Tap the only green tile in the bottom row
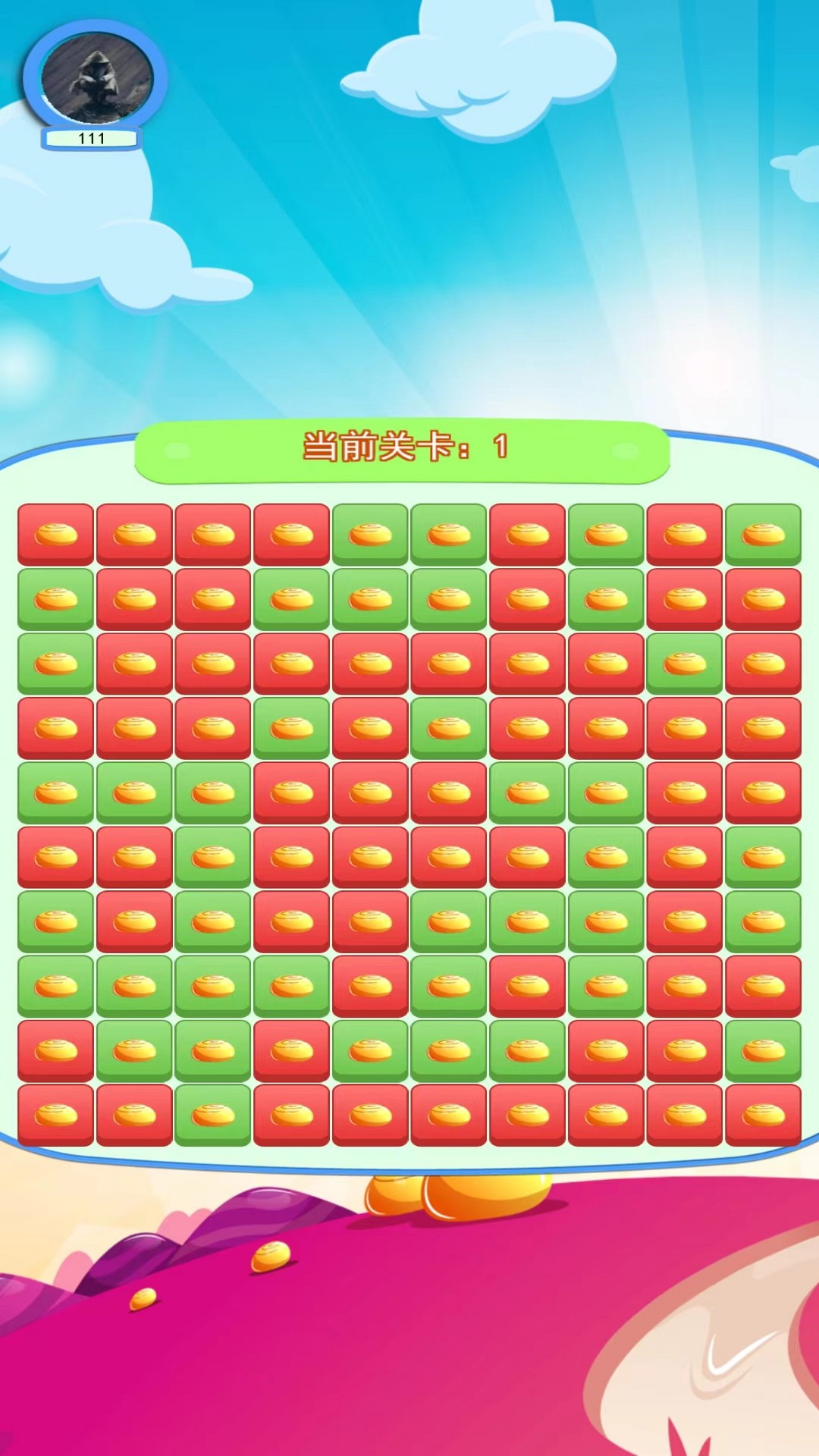Screen dimensions: 819x1456 [x=213, y=1114]
